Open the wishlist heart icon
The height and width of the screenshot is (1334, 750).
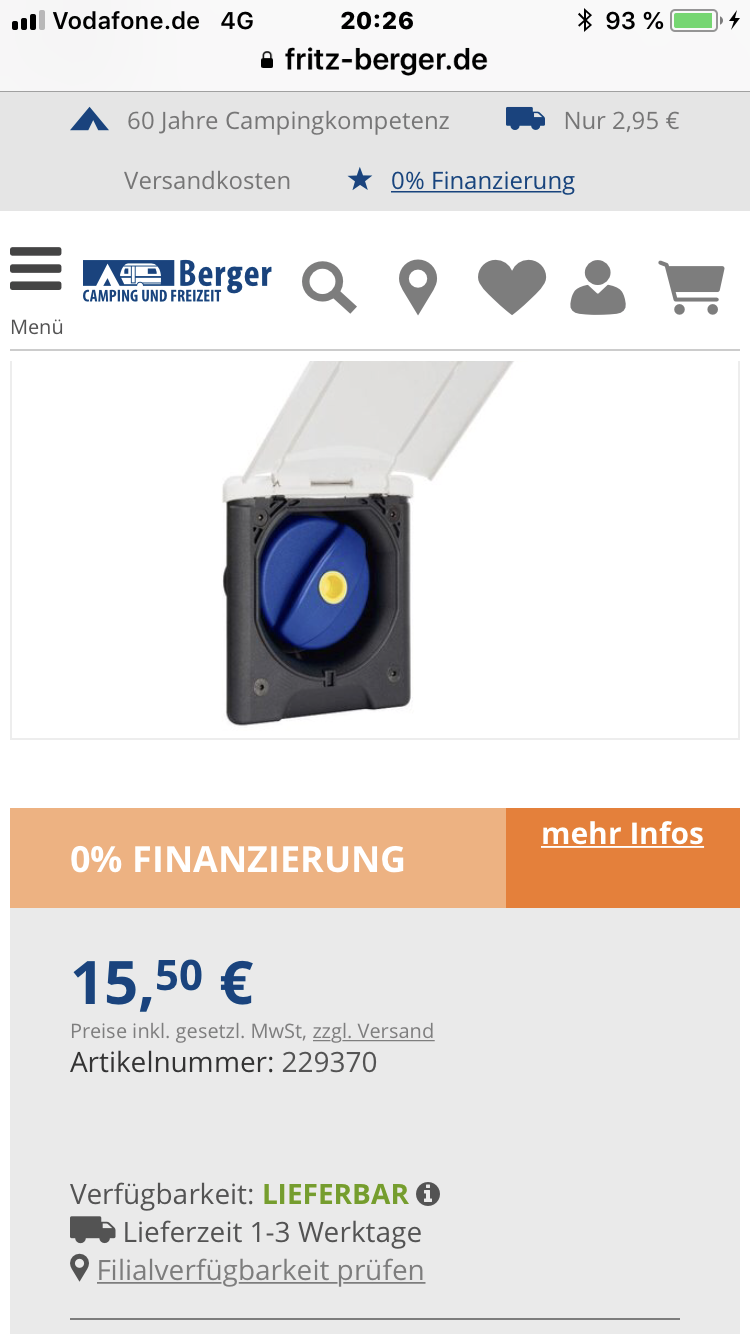511,286
